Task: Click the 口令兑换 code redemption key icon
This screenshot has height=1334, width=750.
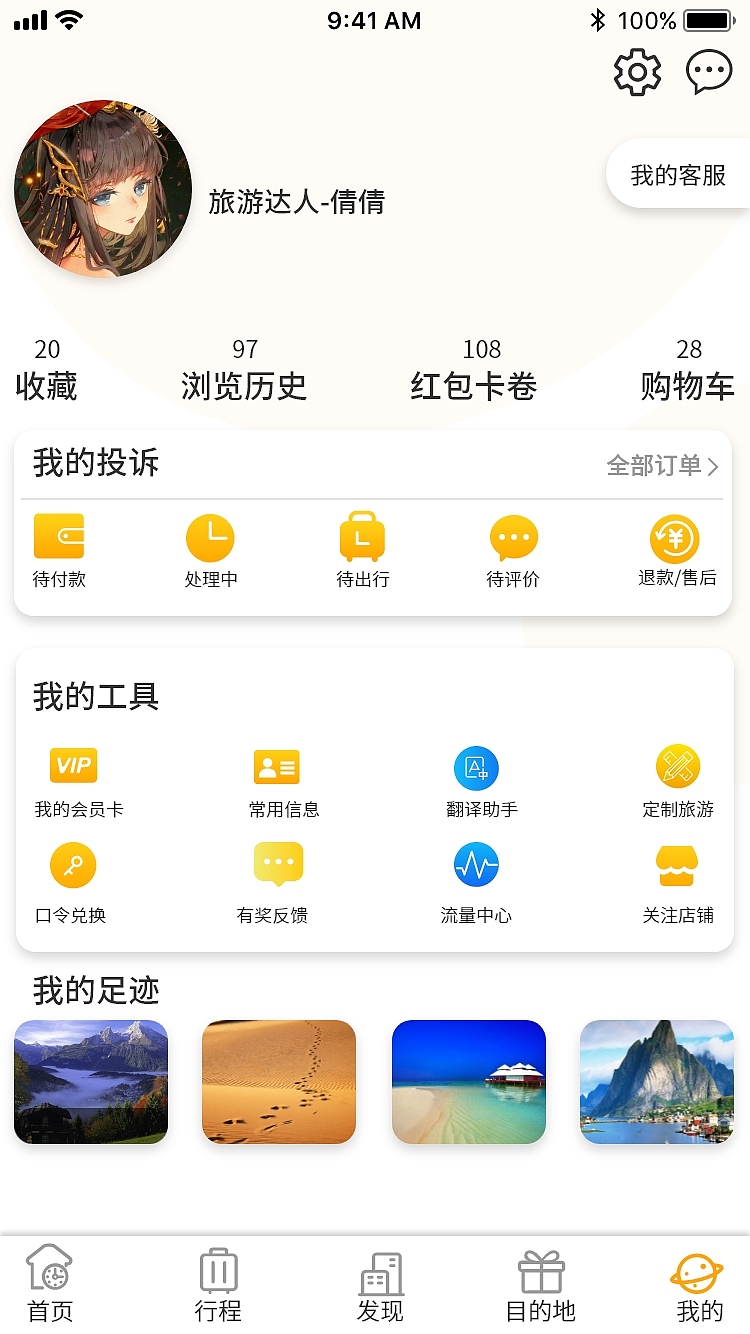Action: click(x=72, y=864)
